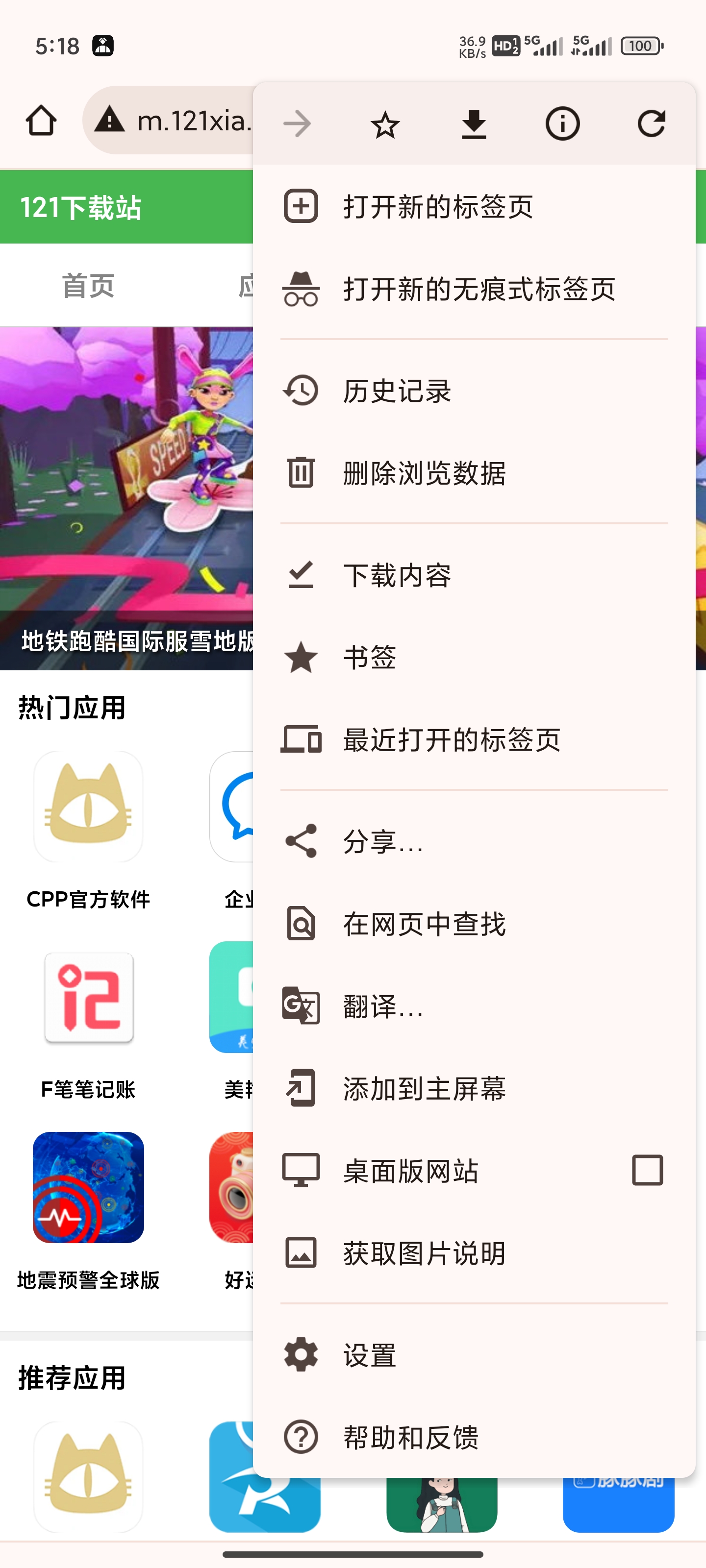Screen dimensions: 706x1568
Task: Open bookmarks list (书签)
Action: 370,658
